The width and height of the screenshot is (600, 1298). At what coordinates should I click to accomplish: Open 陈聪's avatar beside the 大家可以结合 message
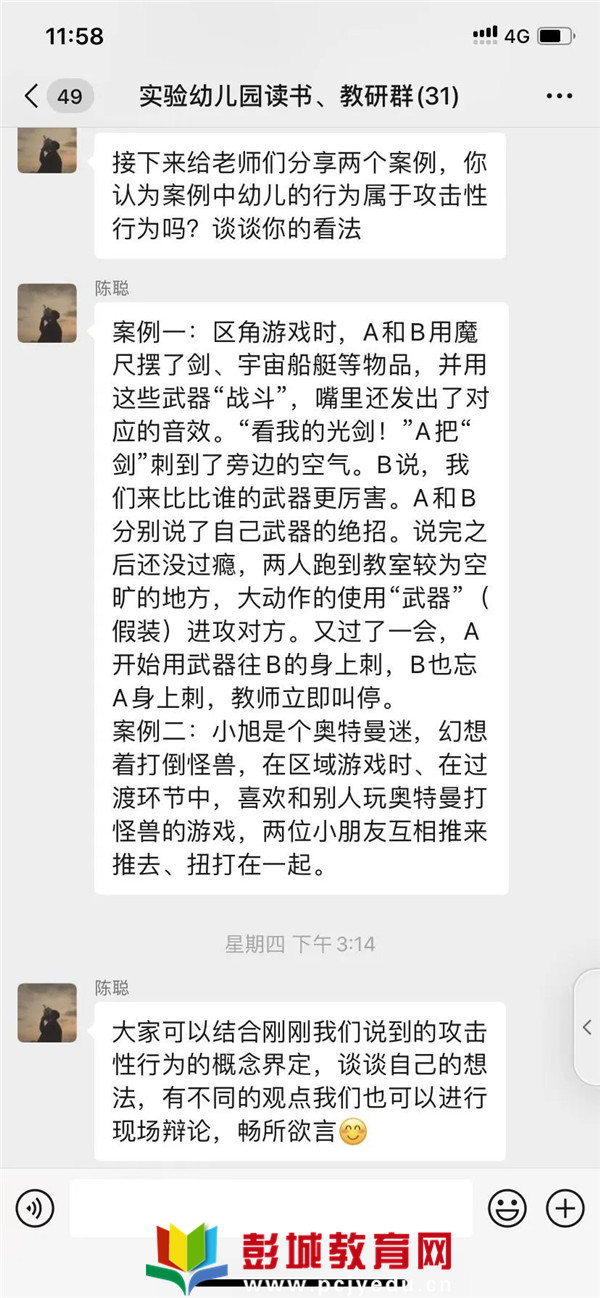click(x=47, y=1012)
